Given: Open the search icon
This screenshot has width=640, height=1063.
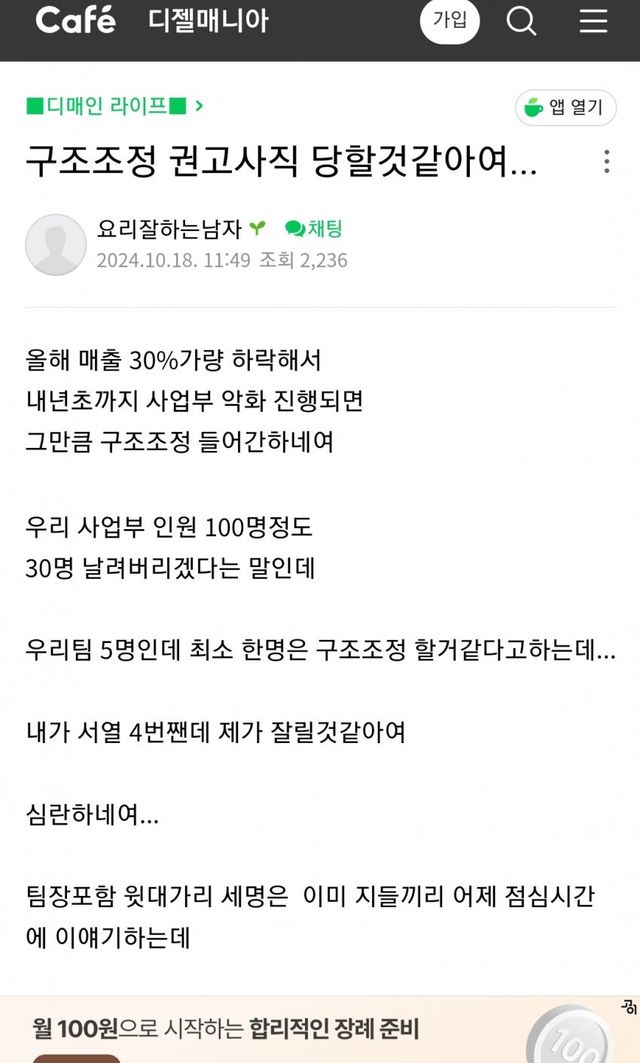Looking at the screenshot, I should coord(521,21).
